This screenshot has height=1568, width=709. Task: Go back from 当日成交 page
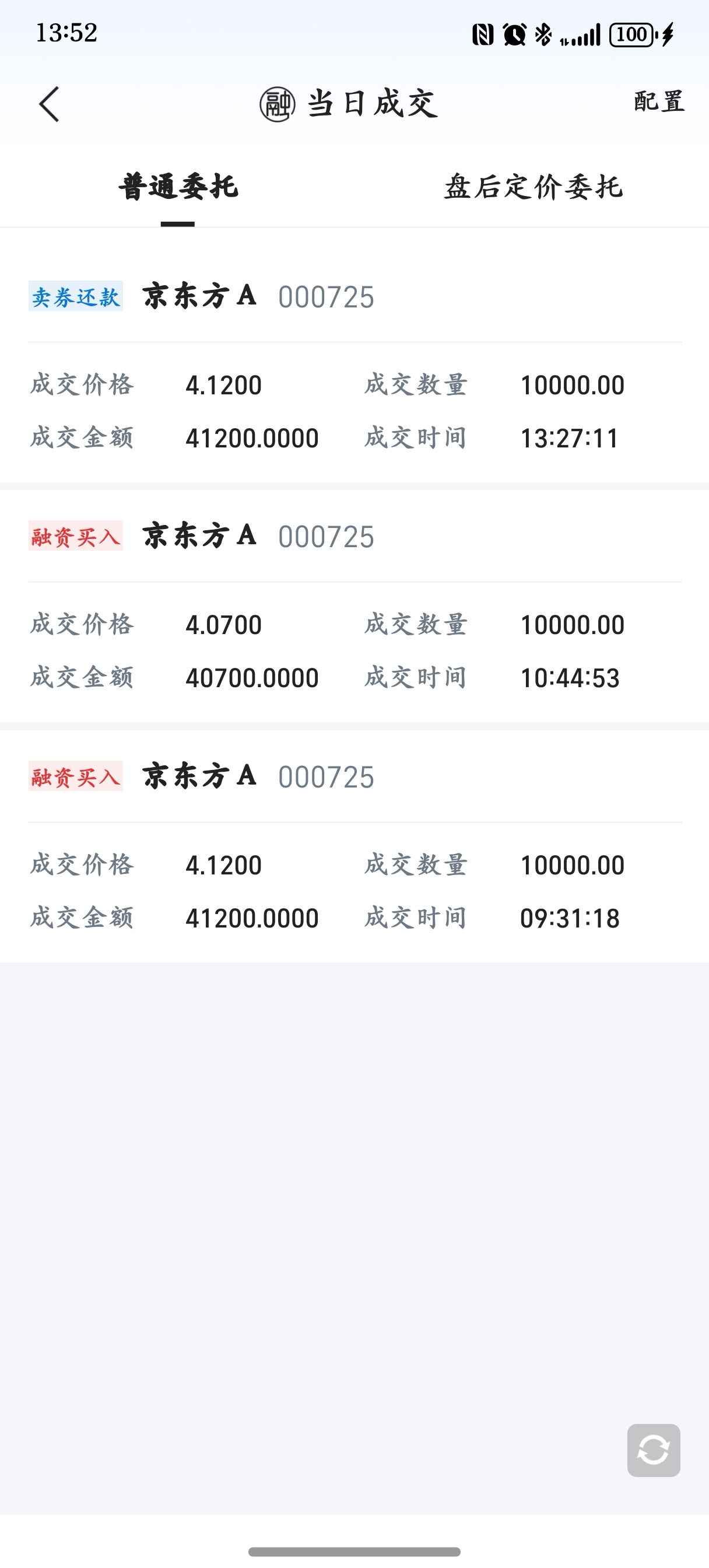(x=50, y=104)
